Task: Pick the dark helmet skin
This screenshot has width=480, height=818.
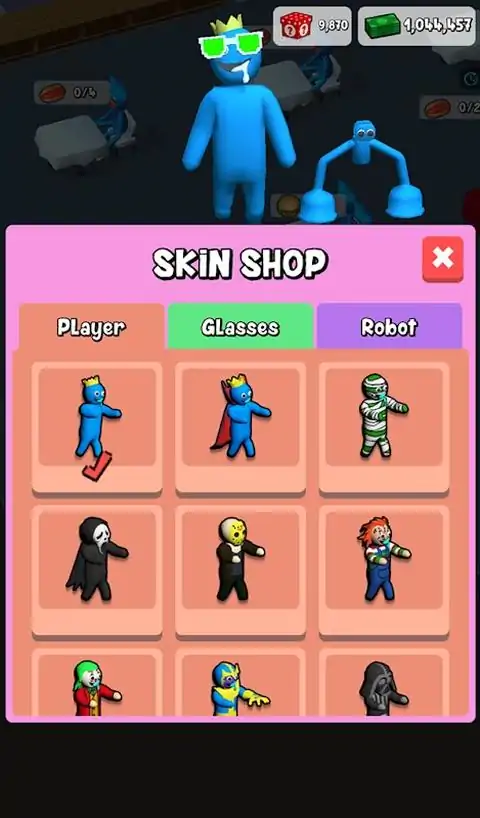Action: tap(384, 682)
